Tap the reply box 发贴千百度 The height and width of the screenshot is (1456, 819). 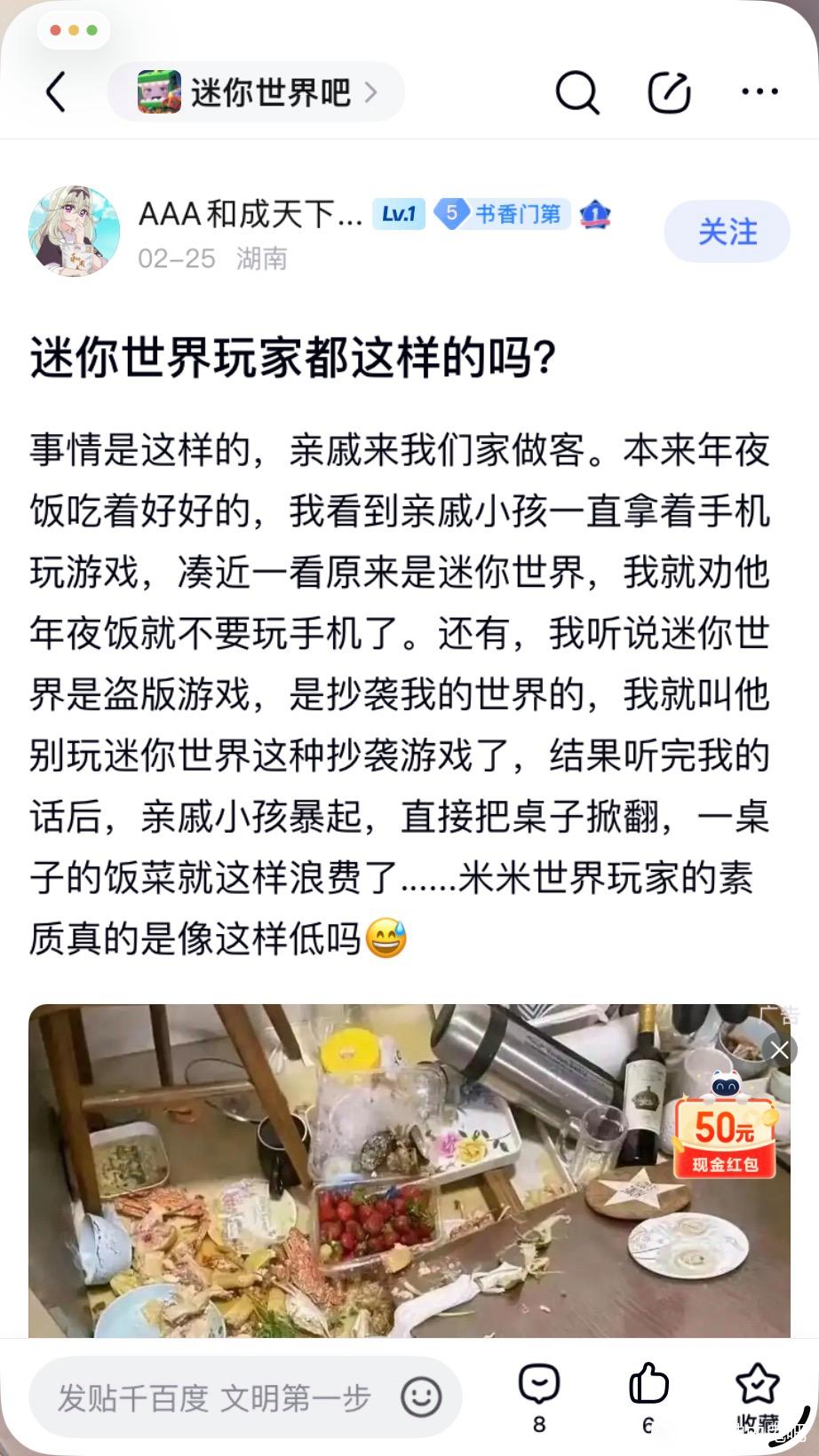pos(213,1398)
